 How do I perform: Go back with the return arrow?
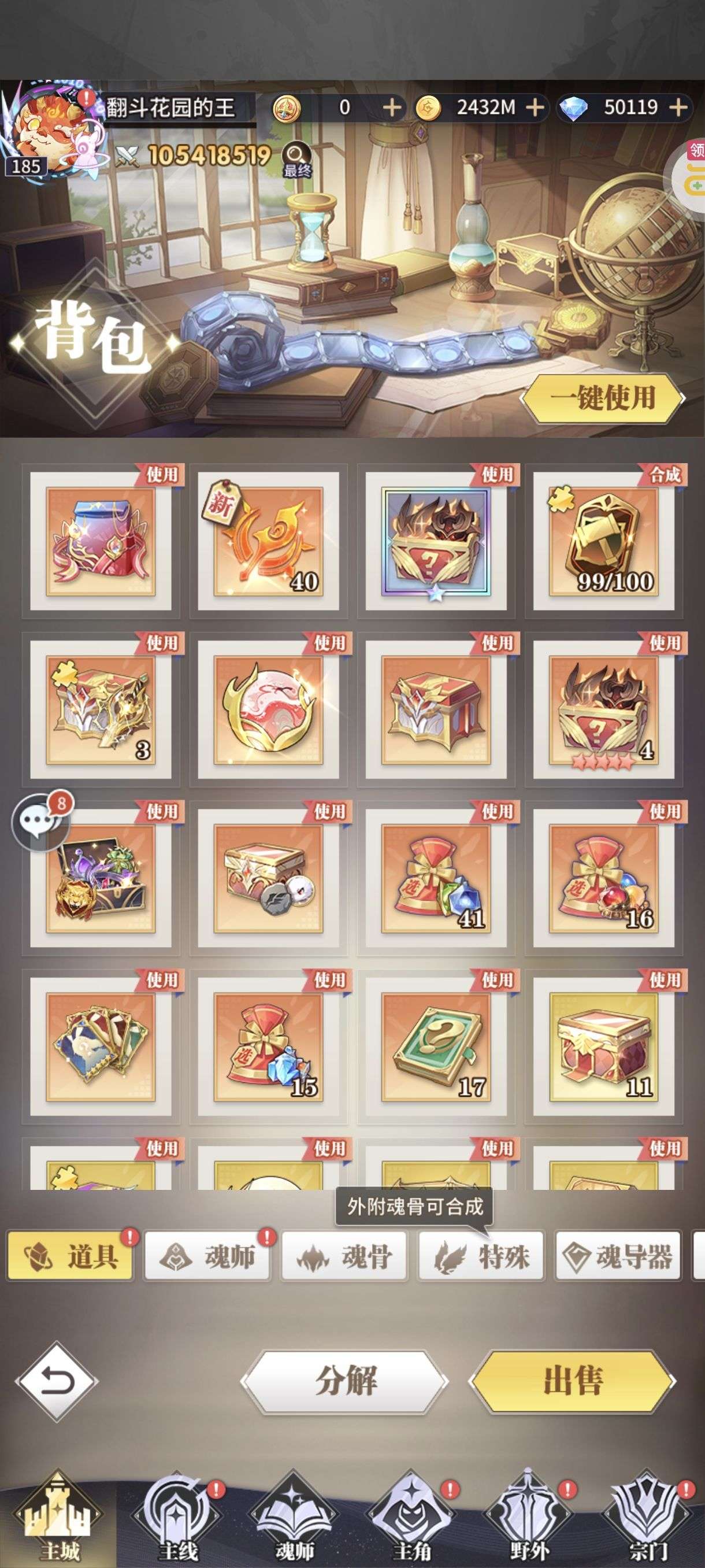point(57,1381)
